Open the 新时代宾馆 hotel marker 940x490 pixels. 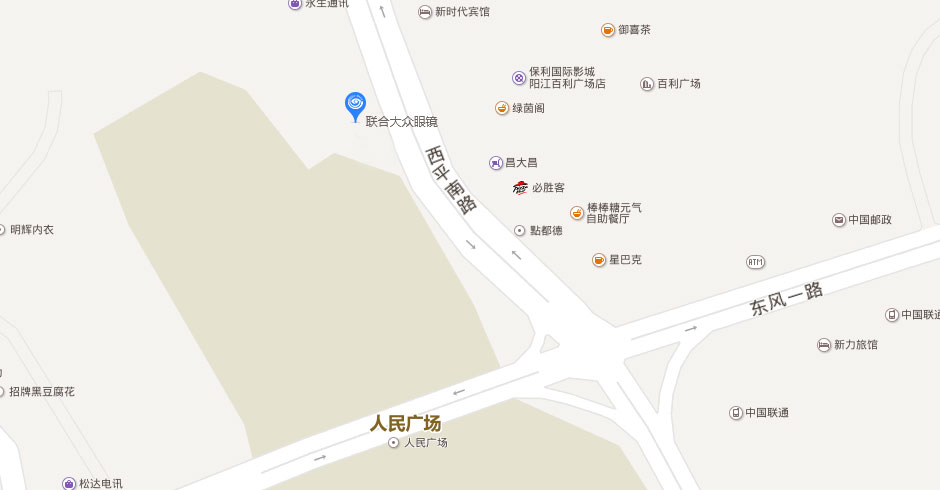click(424, 12)
